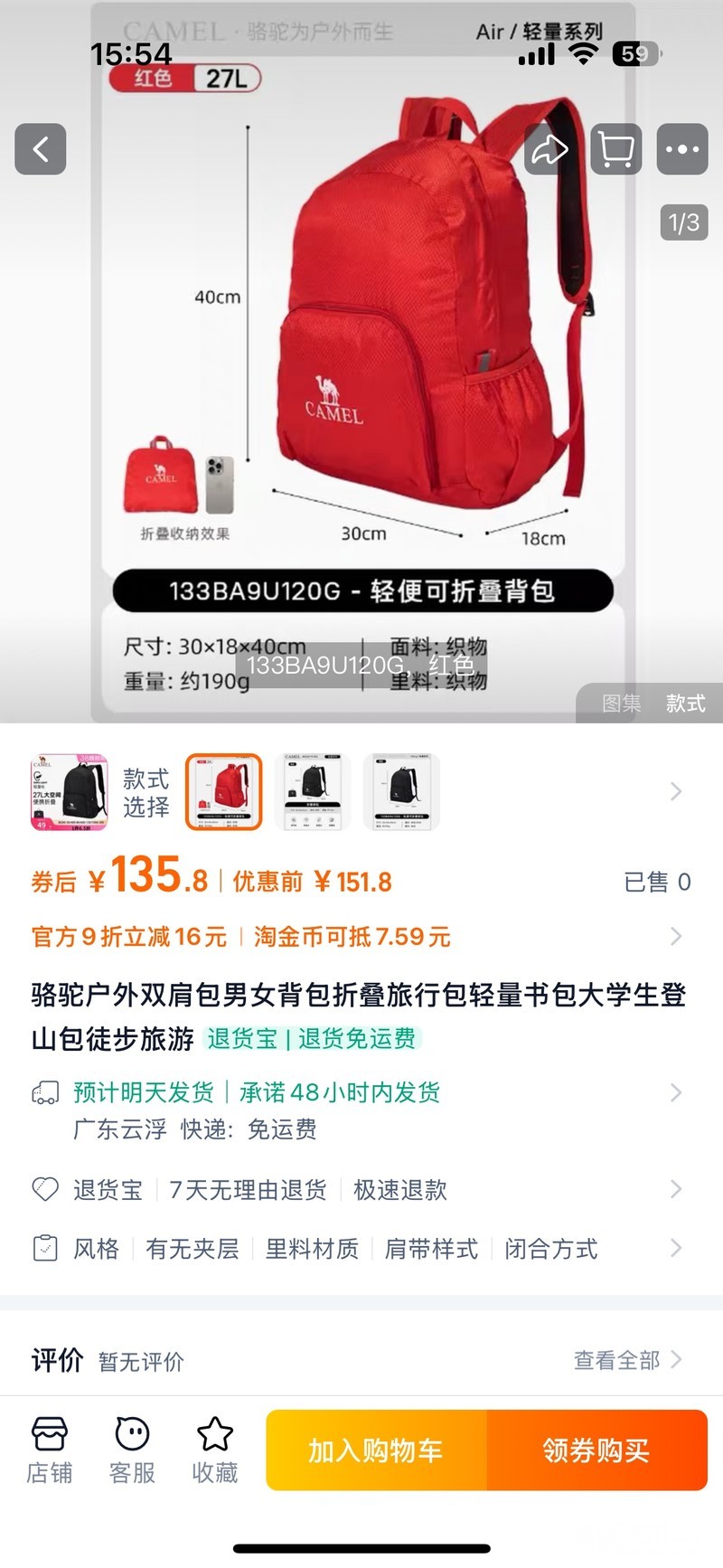The height and width of the screenshot is (1568, 723).
Task: Open the black 27L promo thumbnail
Action: (x=70, y=792)
